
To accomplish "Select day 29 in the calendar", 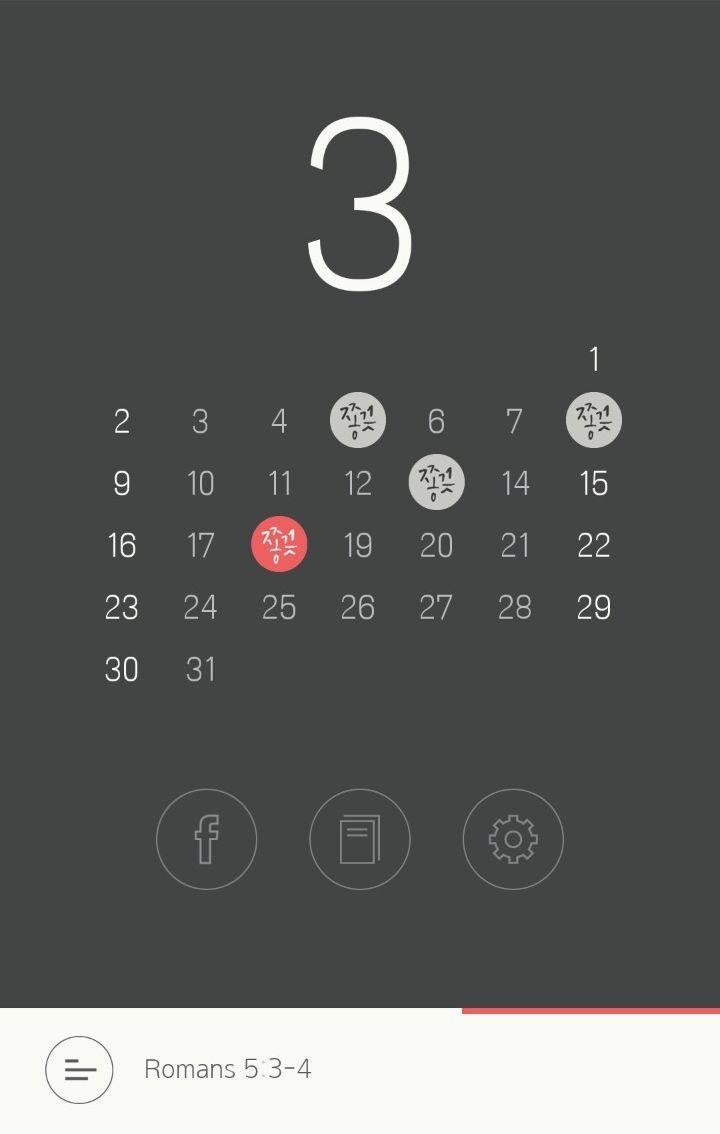I will pyautogui.click(x=594, y=607).
